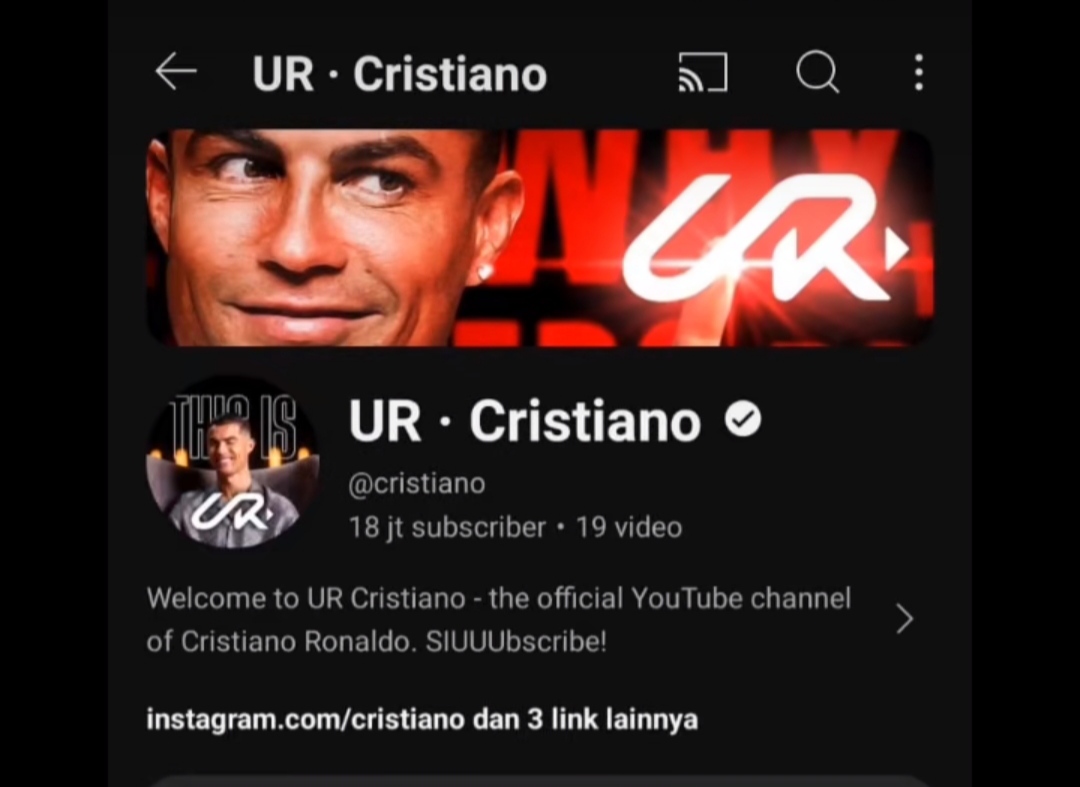Open the cast to device icon
Screen dimensions: 1080x787
(x=702, y=73)
